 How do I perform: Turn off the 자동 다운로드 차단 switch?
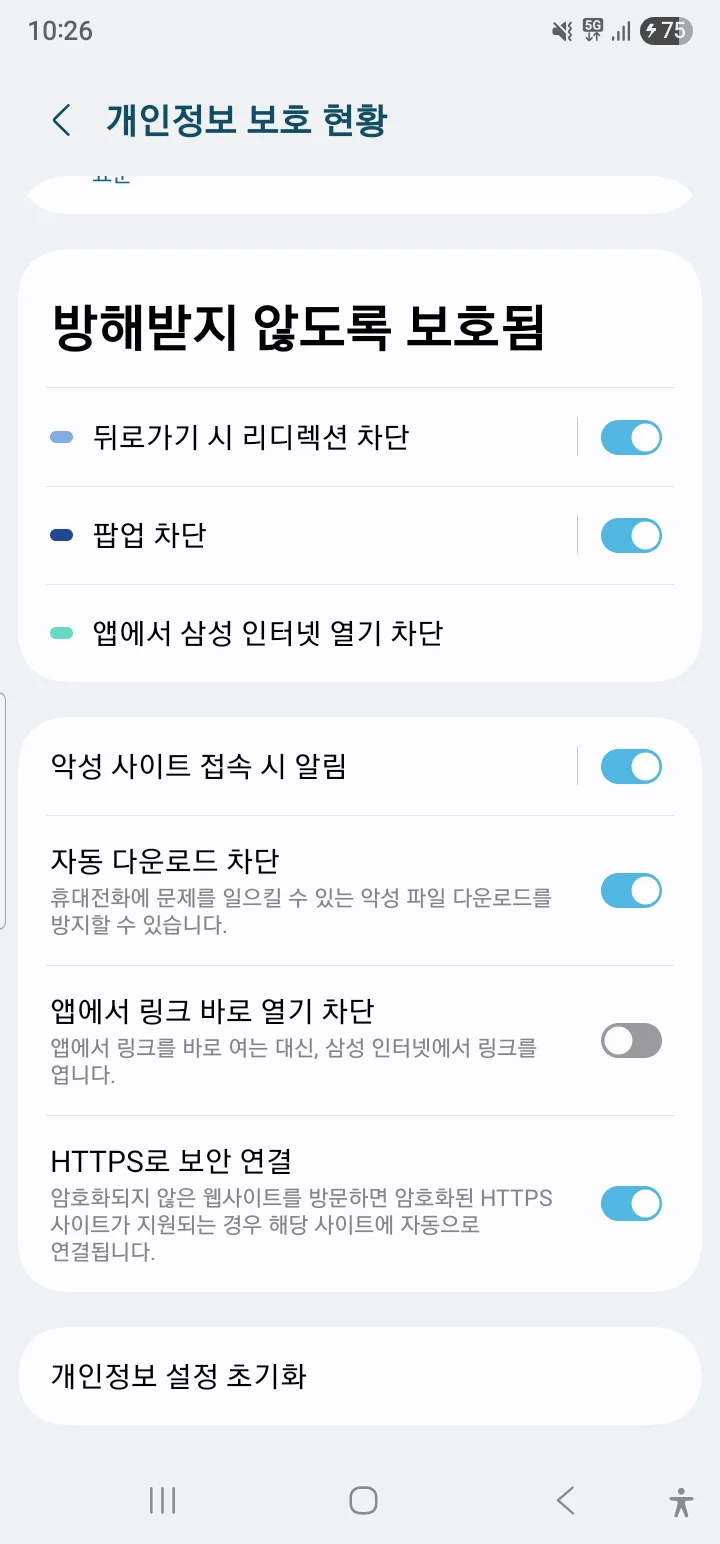pos(630,890)
